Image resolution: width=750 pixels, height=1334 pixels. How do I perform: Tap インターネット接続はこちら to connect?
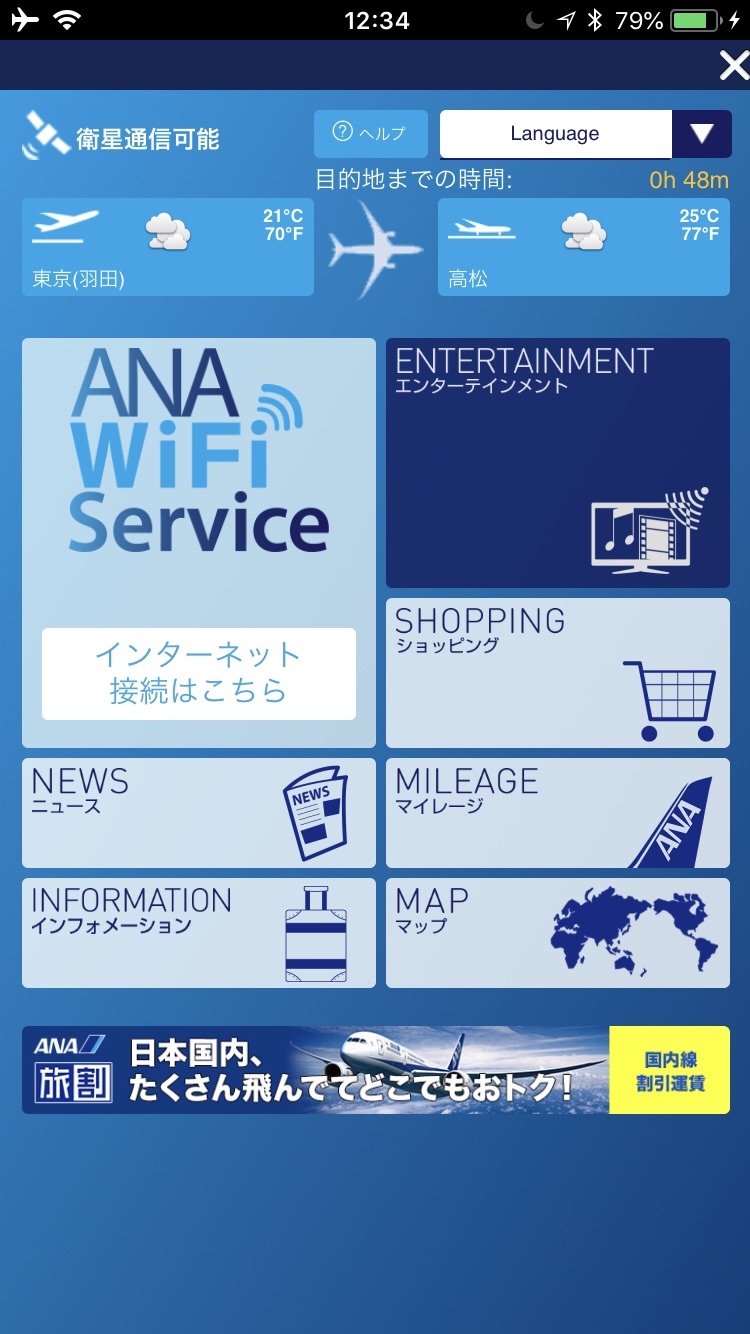pyautogui.click(x=198, y=673)
